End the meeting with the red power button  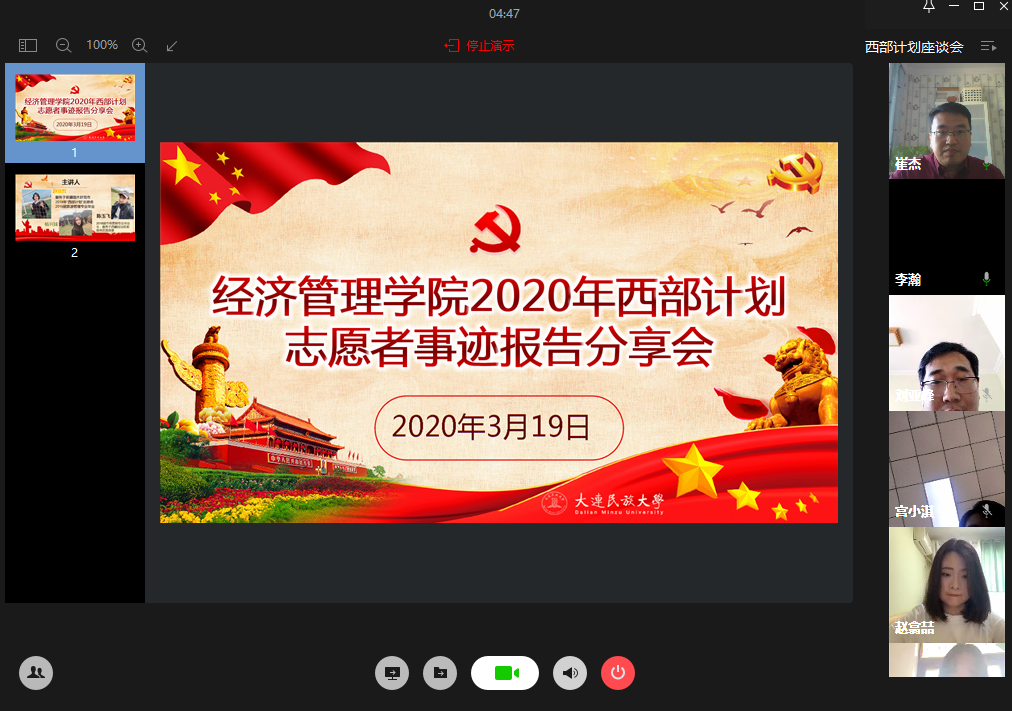[x=618, y=673]
